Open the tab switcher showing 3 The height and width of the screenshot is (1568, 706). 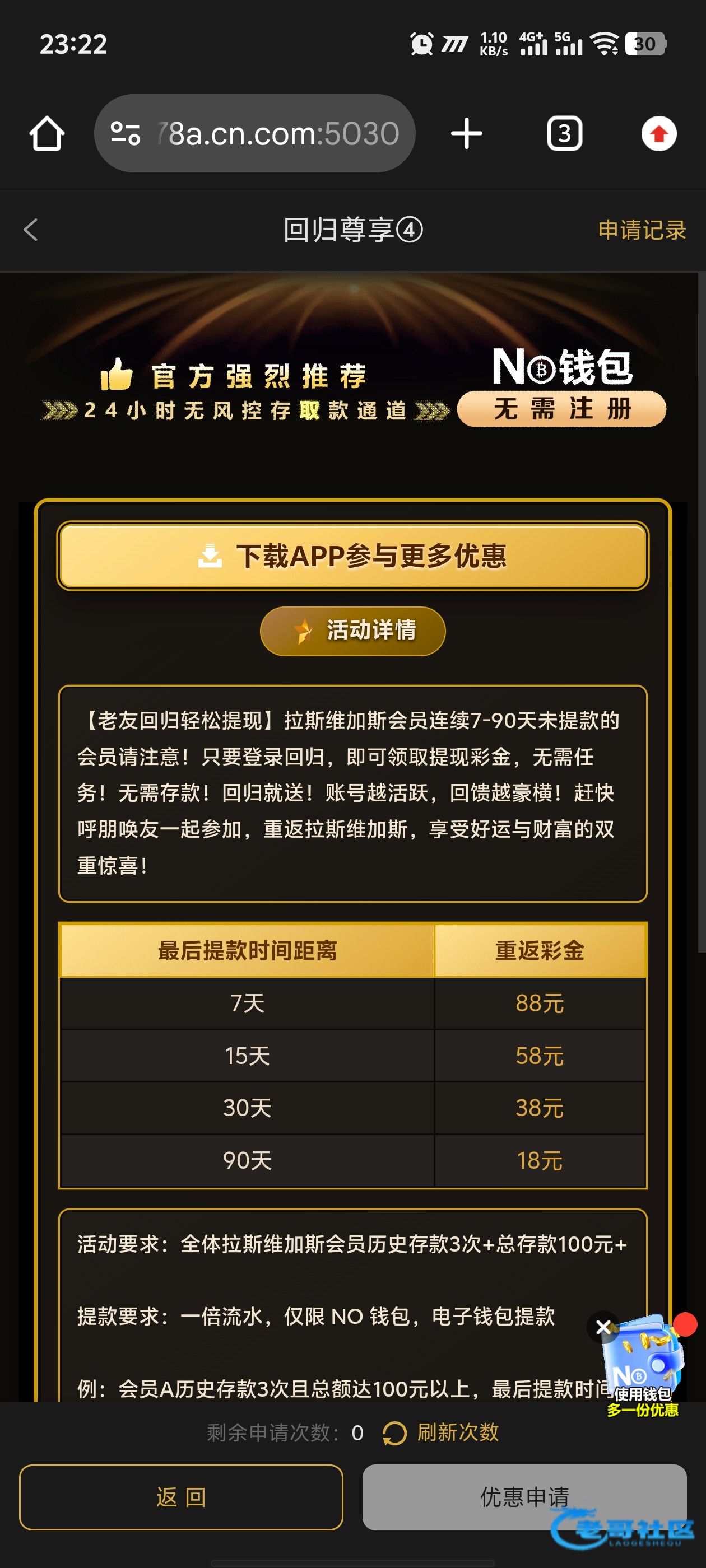click(x=564, y=133)
